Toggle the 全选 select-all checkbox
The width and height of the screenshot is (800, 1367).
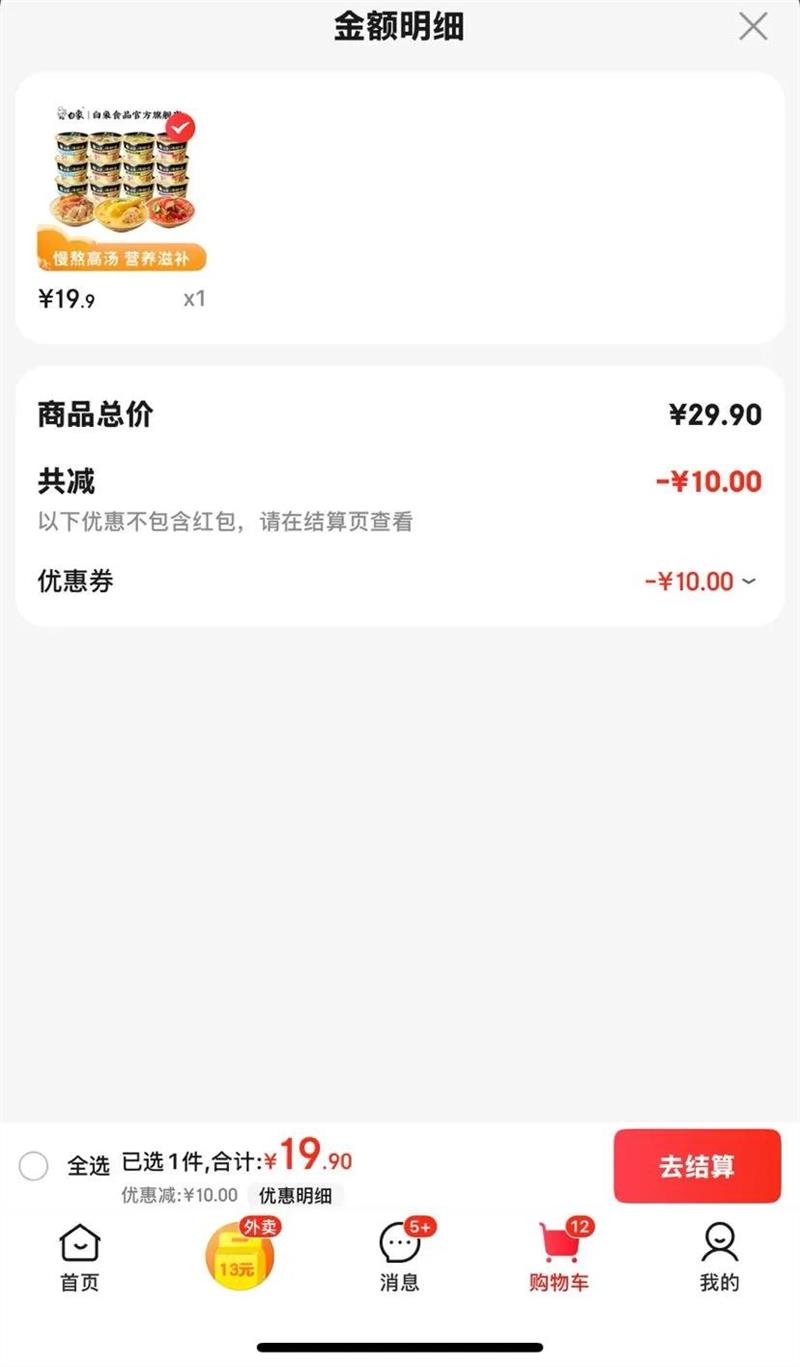pyautogui.click(x=34, y=1166)
